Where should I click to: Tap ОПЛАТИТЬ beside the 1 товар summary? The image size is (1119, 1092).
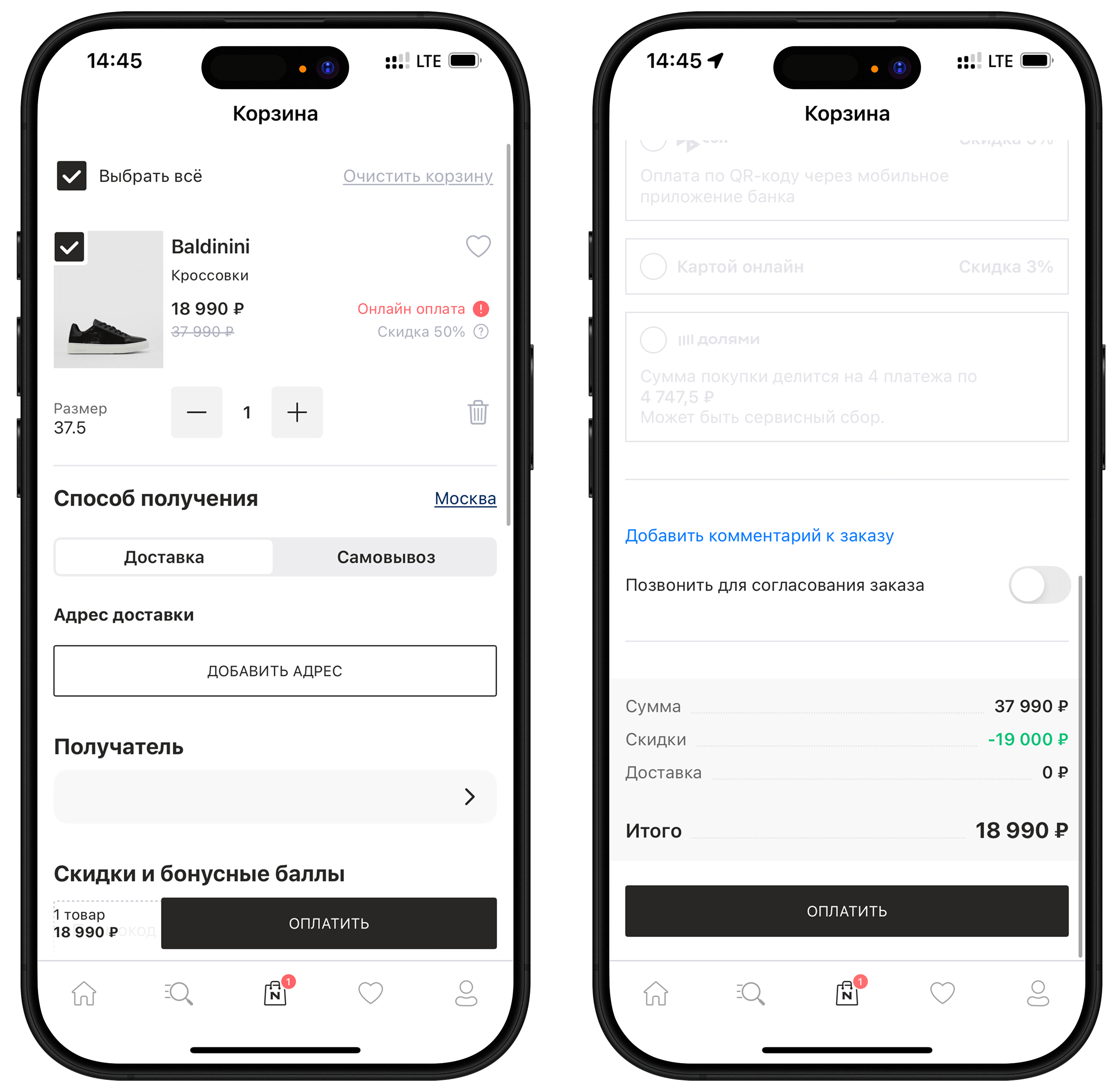click(x=328, y=923)
